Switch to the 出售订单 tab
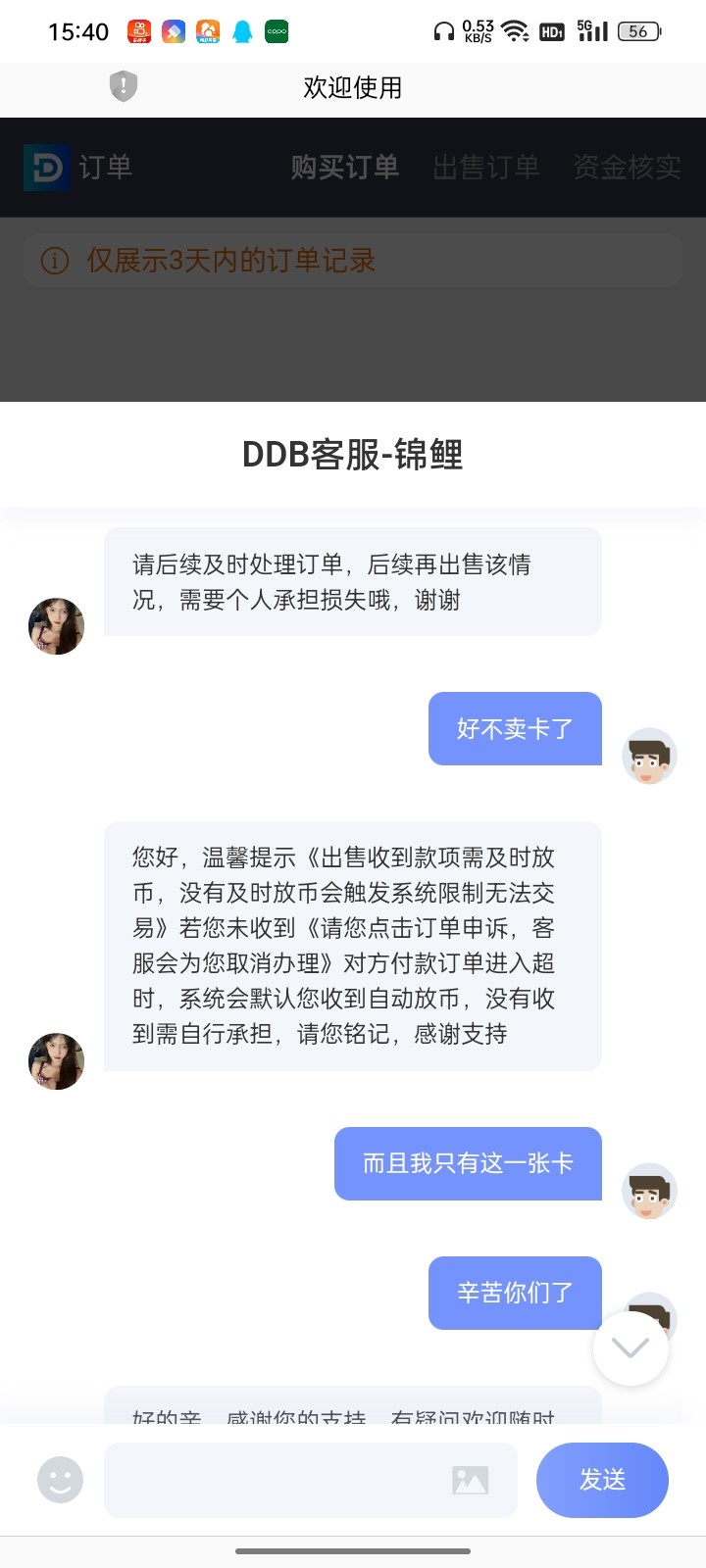Screen dimensions: 706x1568 (x=486, y=168)
